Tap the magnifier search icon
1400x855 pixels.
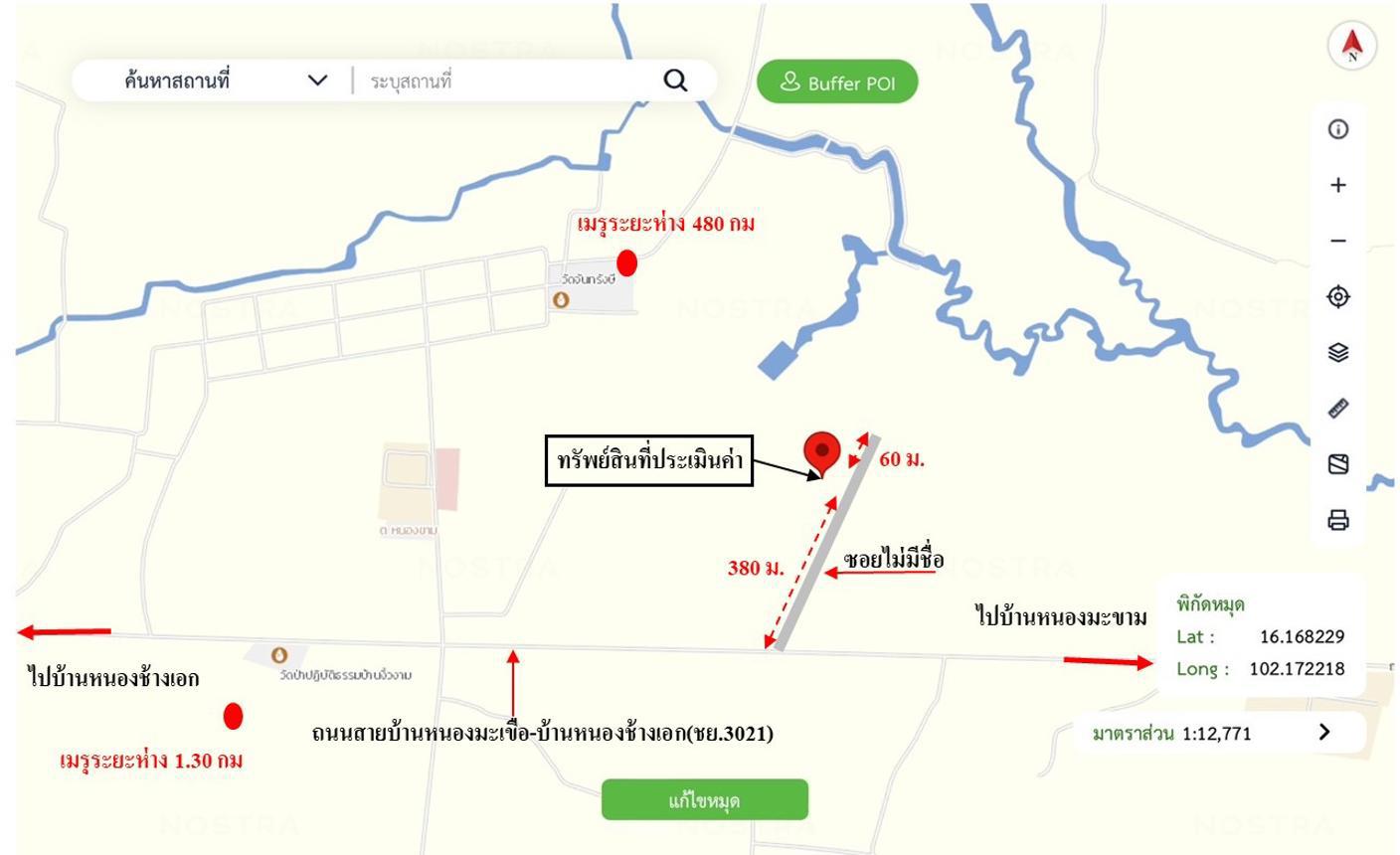tap(675, 81)
